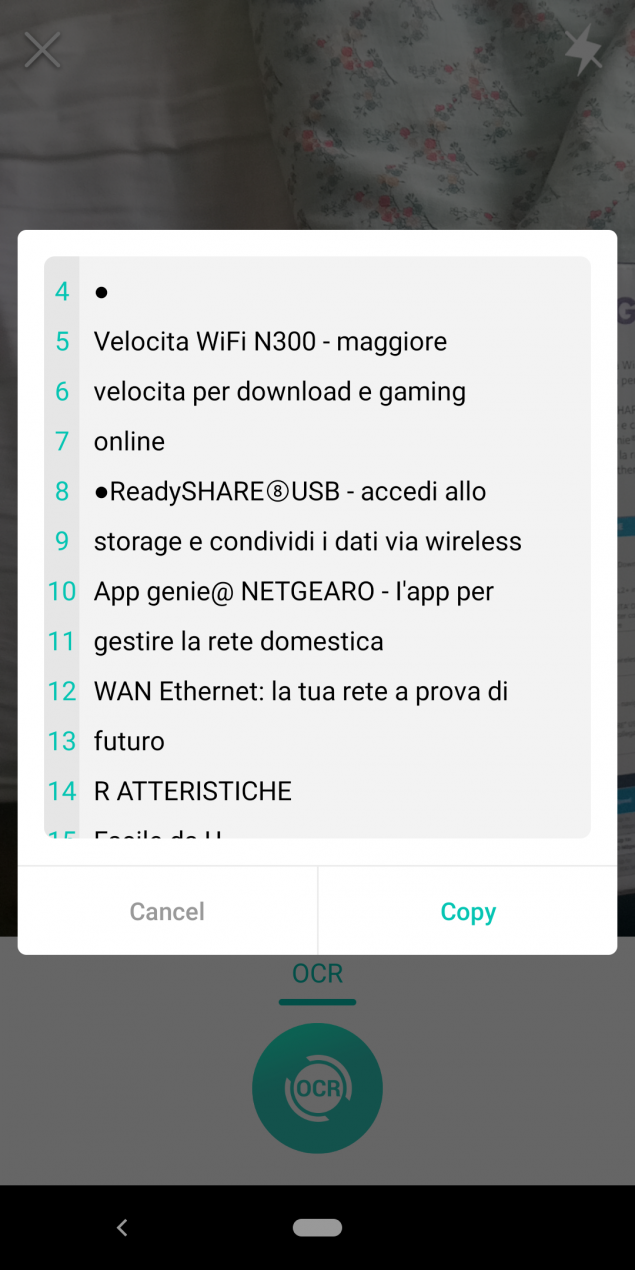The image size is (635, 1270).
Task: Copy the recognized OCR text
Action: click(x=467, y=911)
